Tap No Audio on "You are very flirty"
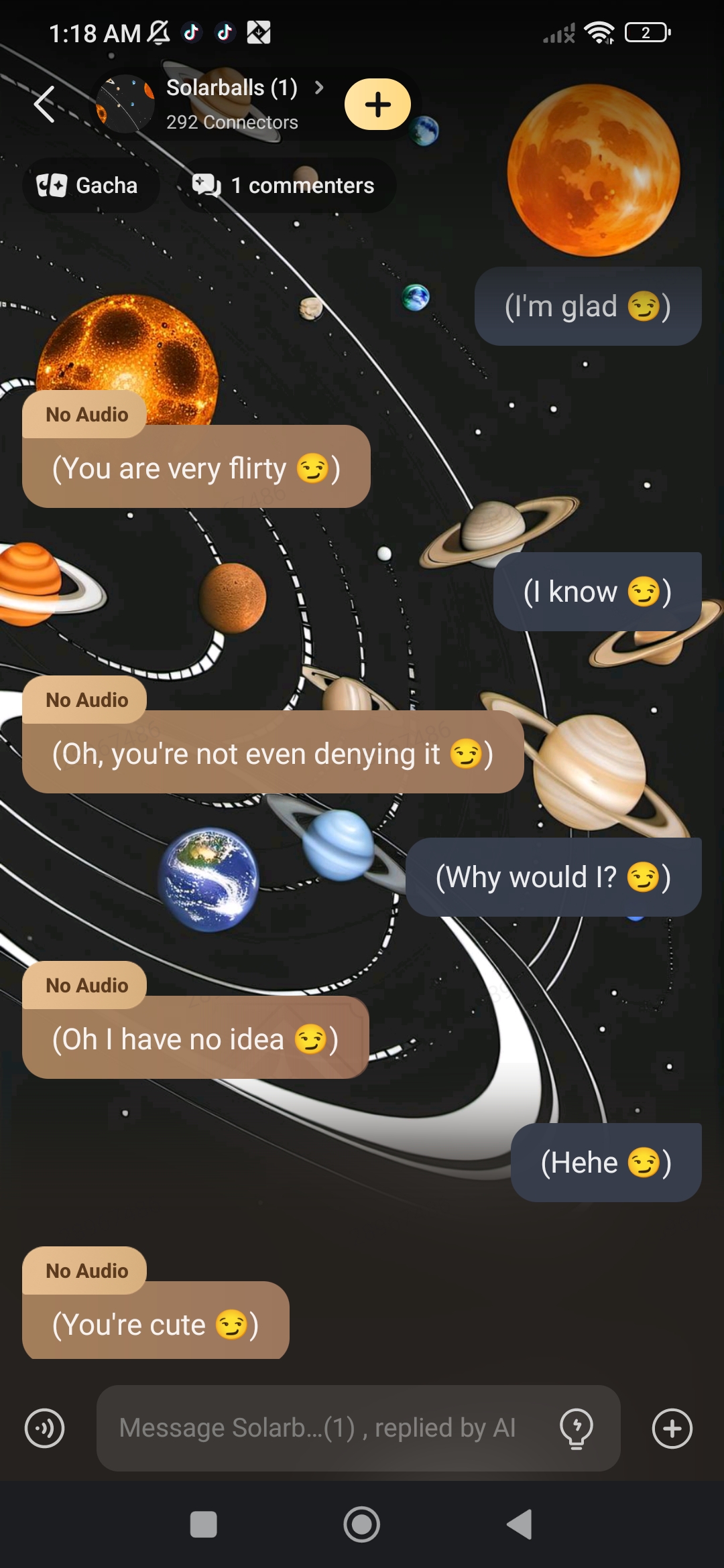Screen dimensions: 724x1568 click(86, 415)
